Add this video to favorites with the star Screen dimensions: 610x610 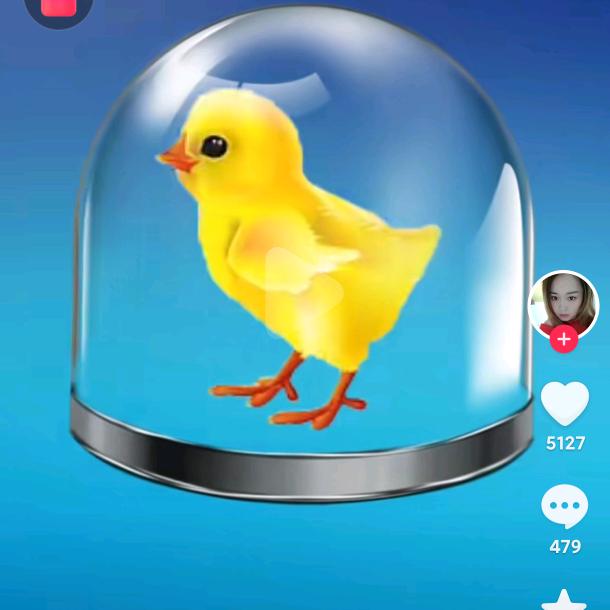(x=566, y=600)
